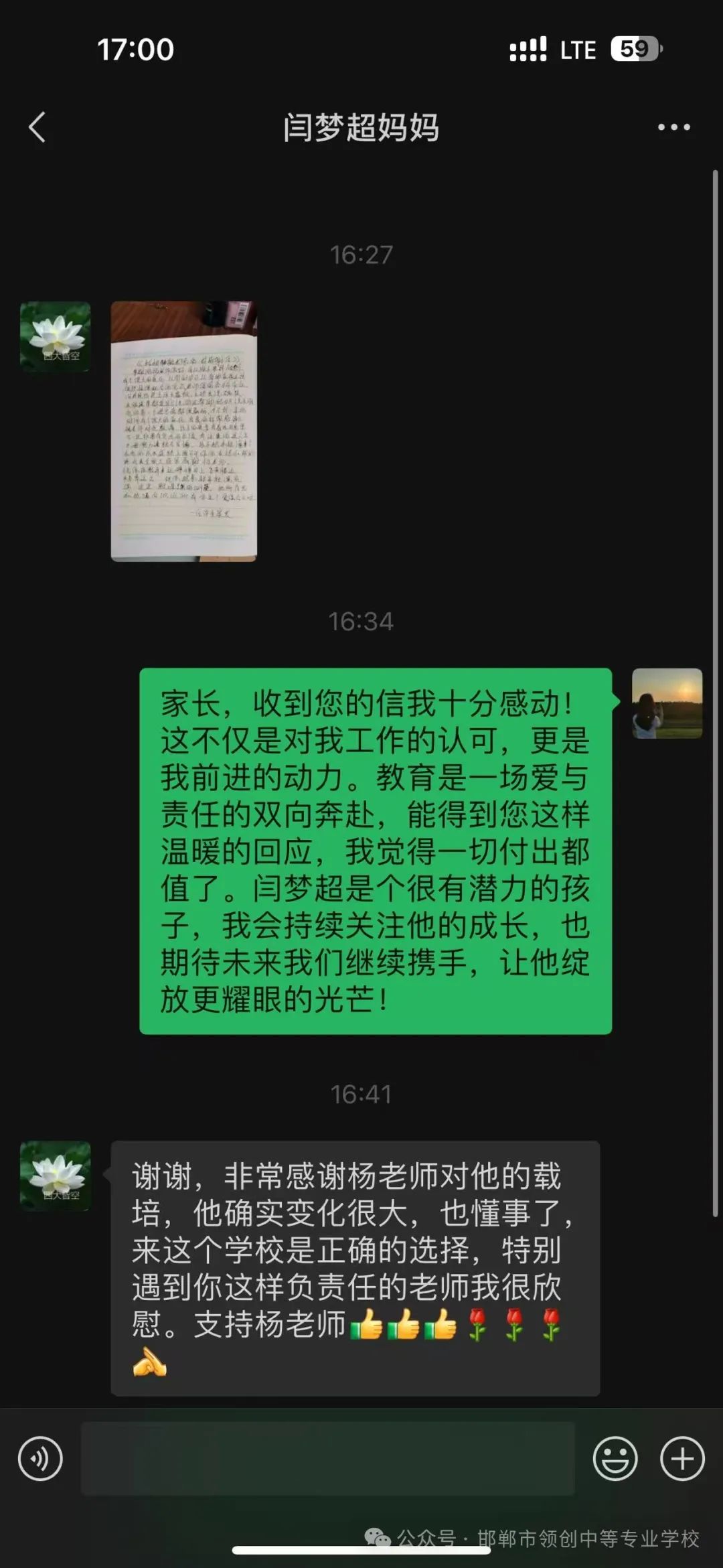Open the chat details overflow menu
This screenshot has width=723, height=1568.
pos(673,127)
